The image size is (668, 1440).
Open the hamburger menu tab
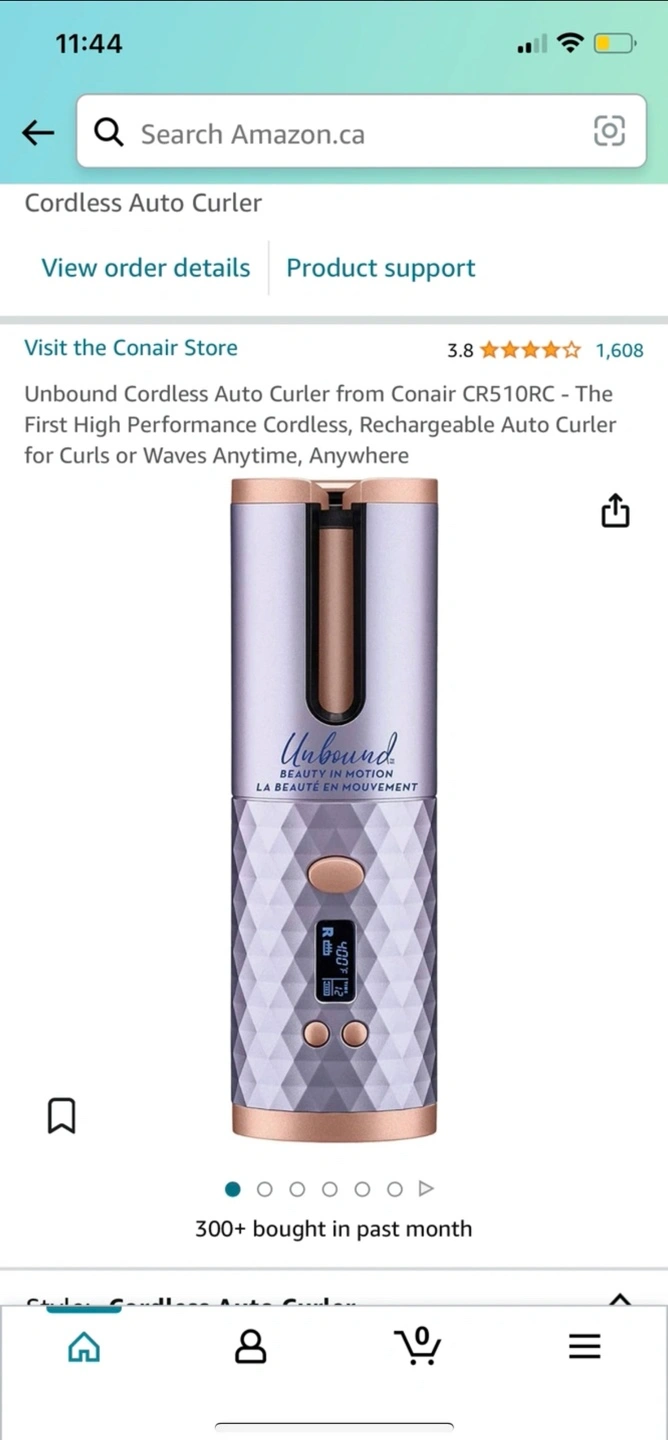[584, 1346]
